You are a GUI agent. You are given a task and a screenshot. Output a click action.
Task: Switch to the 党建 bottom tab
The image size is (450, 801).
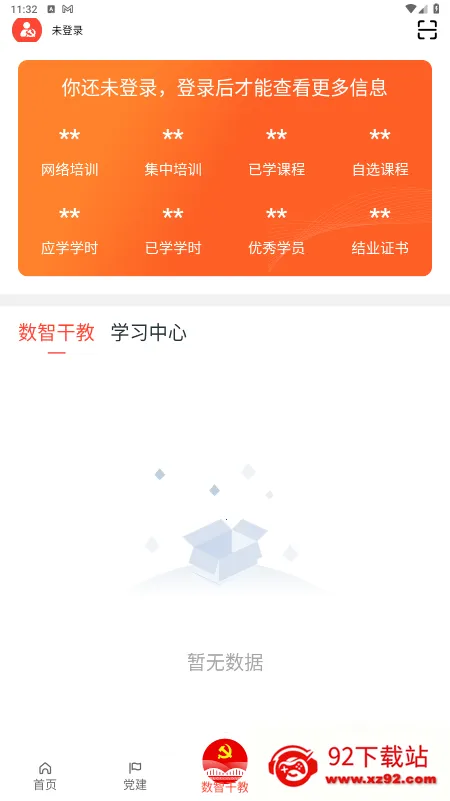coord(135,776)
